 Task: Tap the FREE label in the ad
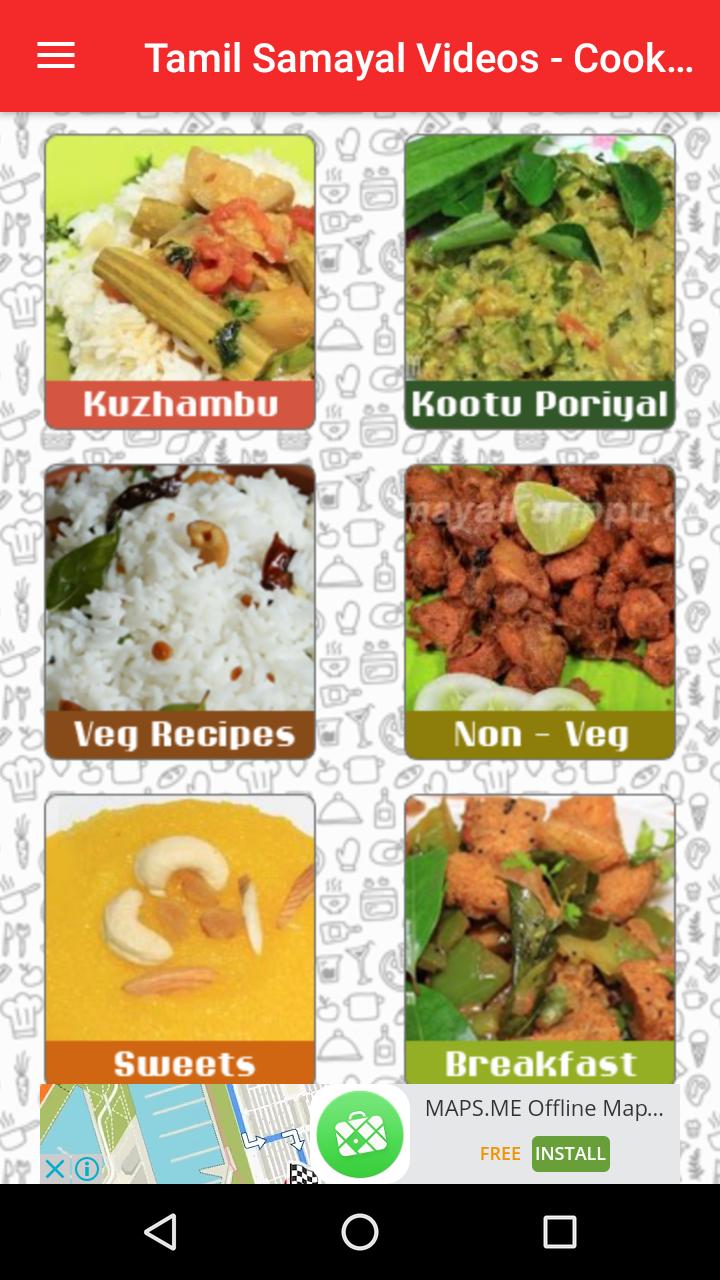pyautogui.click(x=500, y=1154)
